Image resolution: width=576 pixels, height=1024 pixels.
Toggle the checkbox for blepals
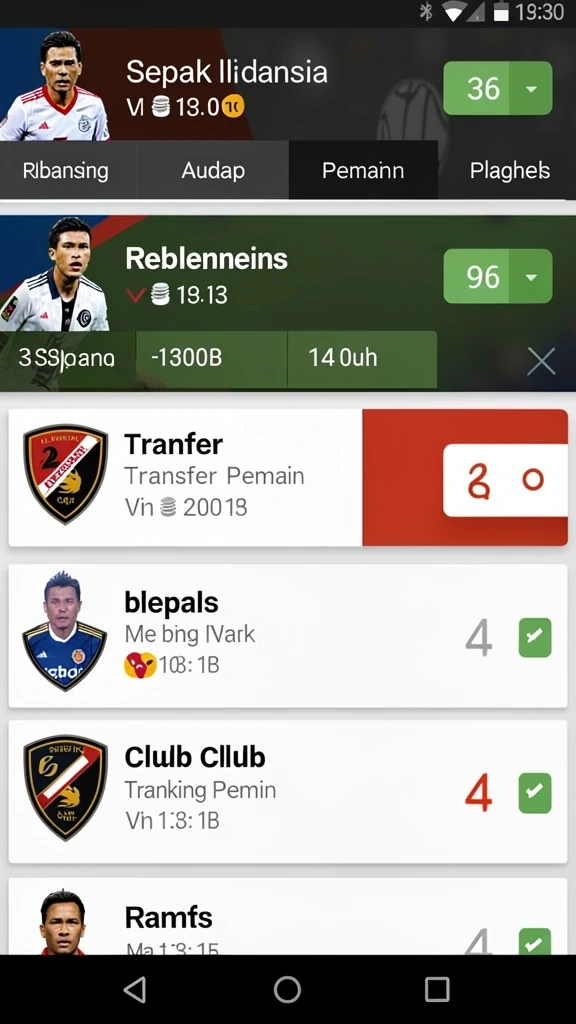pyautogui.click(x=535, y=637)
